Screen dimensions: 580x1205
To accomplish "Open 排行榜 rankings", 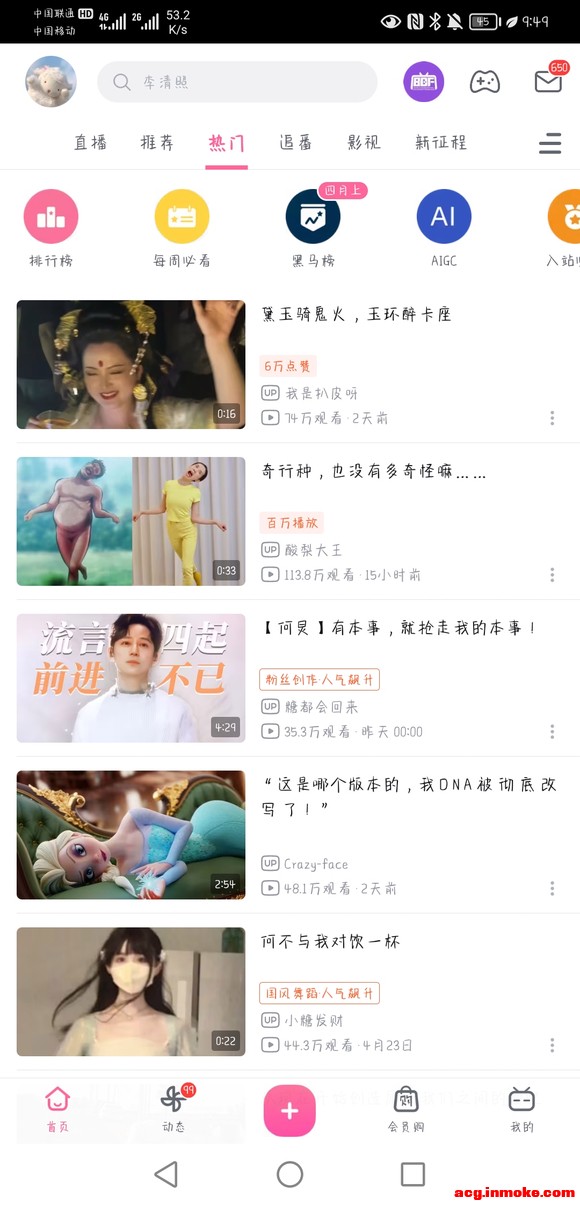I will [51, 228].
